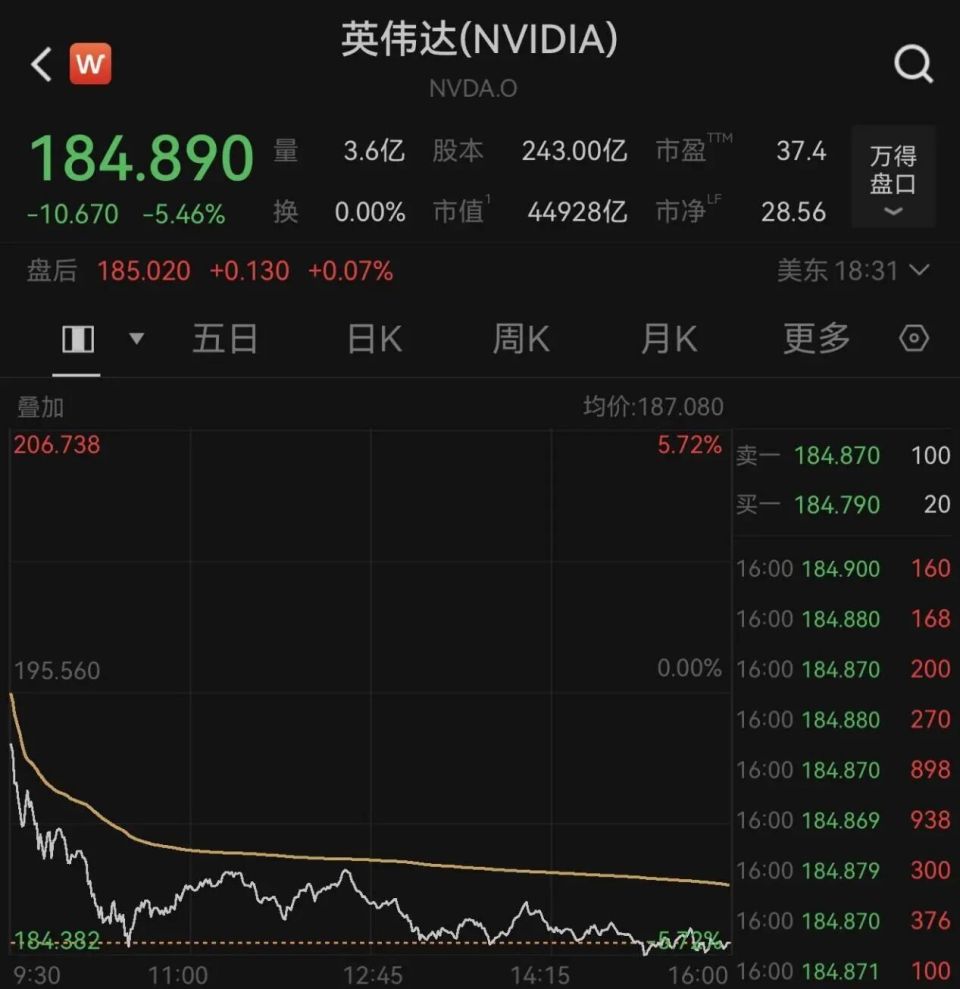Open search via the magnifier icon
Screen dimensions: 960x989
tap(913, 63)
